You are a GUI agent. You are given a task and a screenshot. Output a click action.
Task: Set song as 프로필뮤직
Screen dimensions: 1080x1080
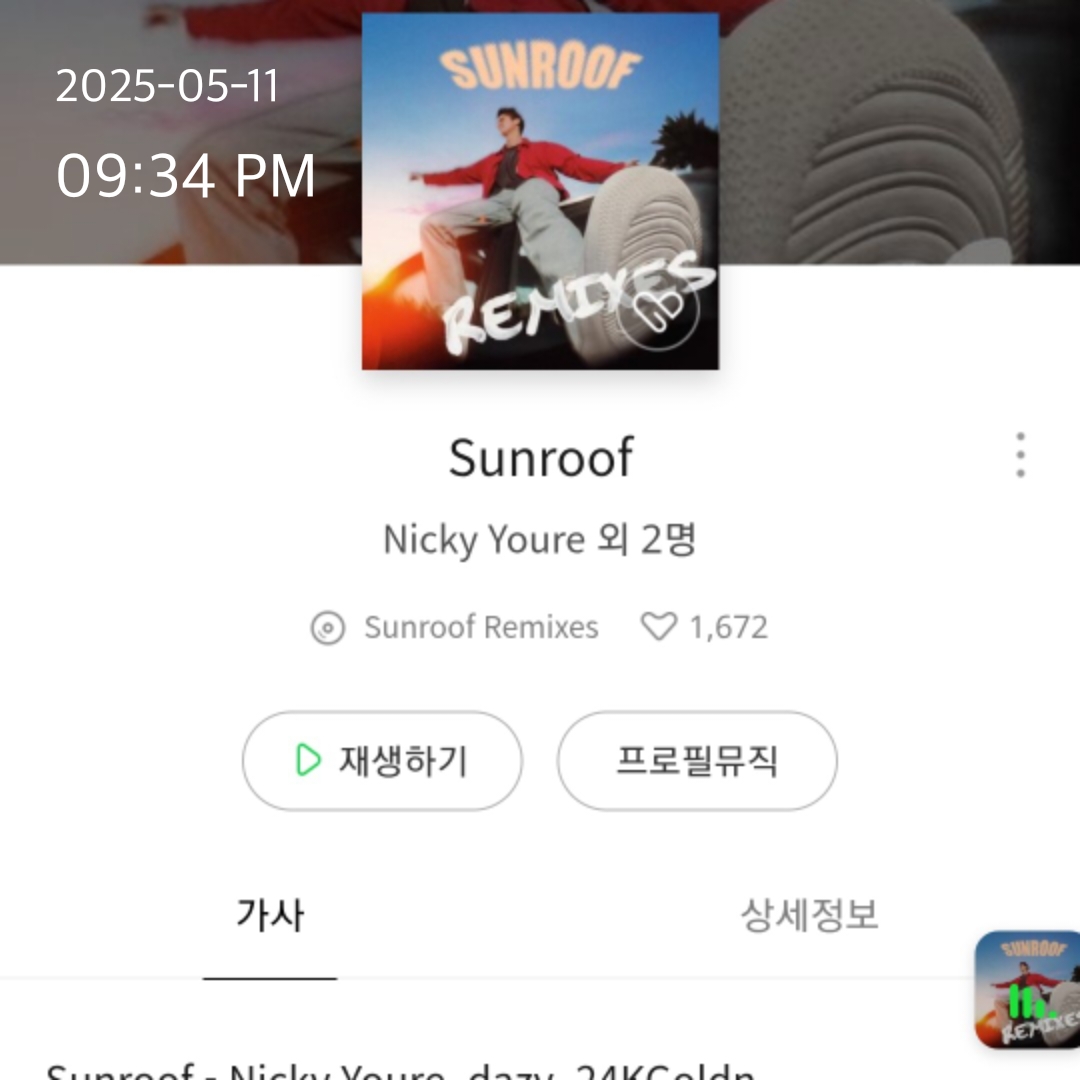click(x=697, y=761)
